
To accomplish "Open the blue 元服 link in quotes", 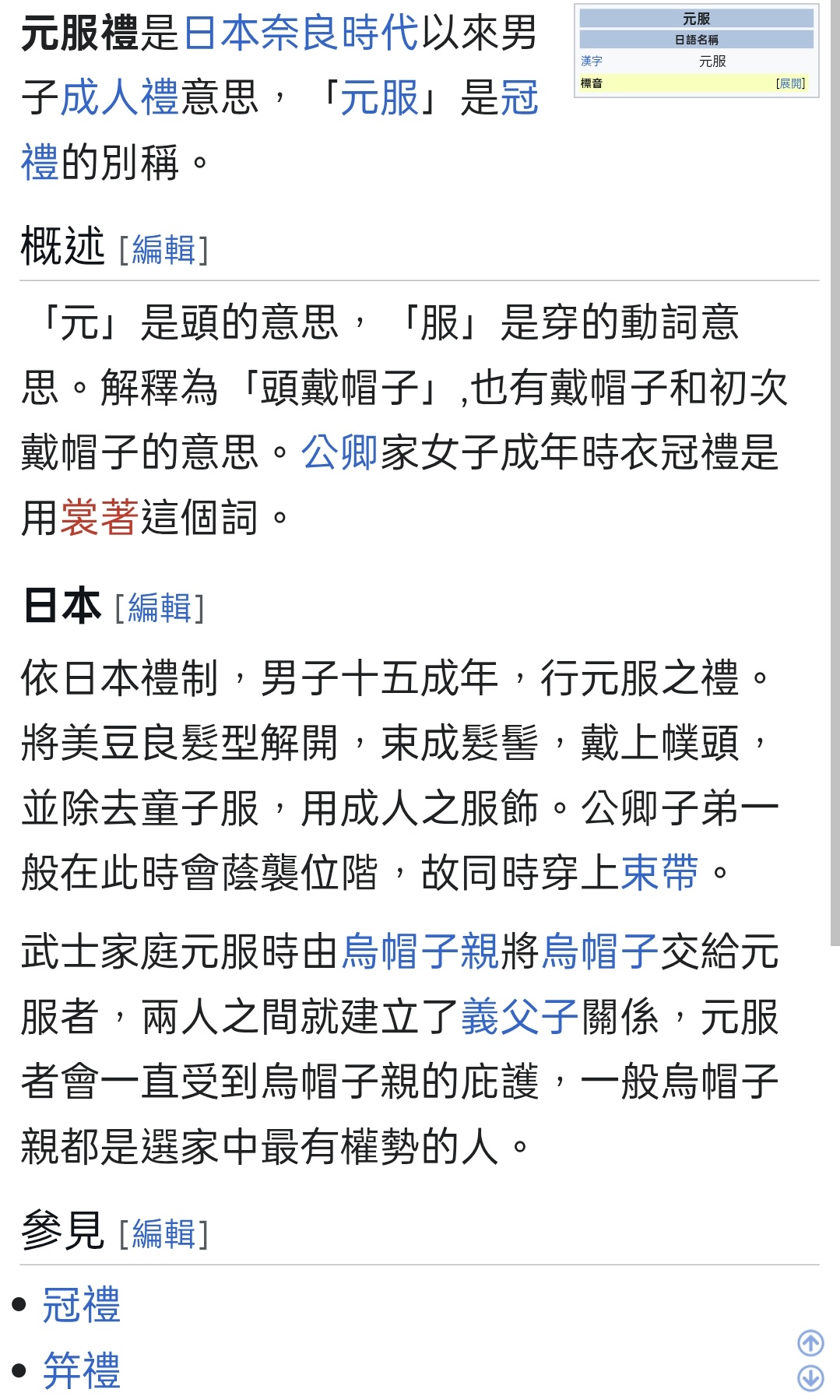I will pos(380,99).
